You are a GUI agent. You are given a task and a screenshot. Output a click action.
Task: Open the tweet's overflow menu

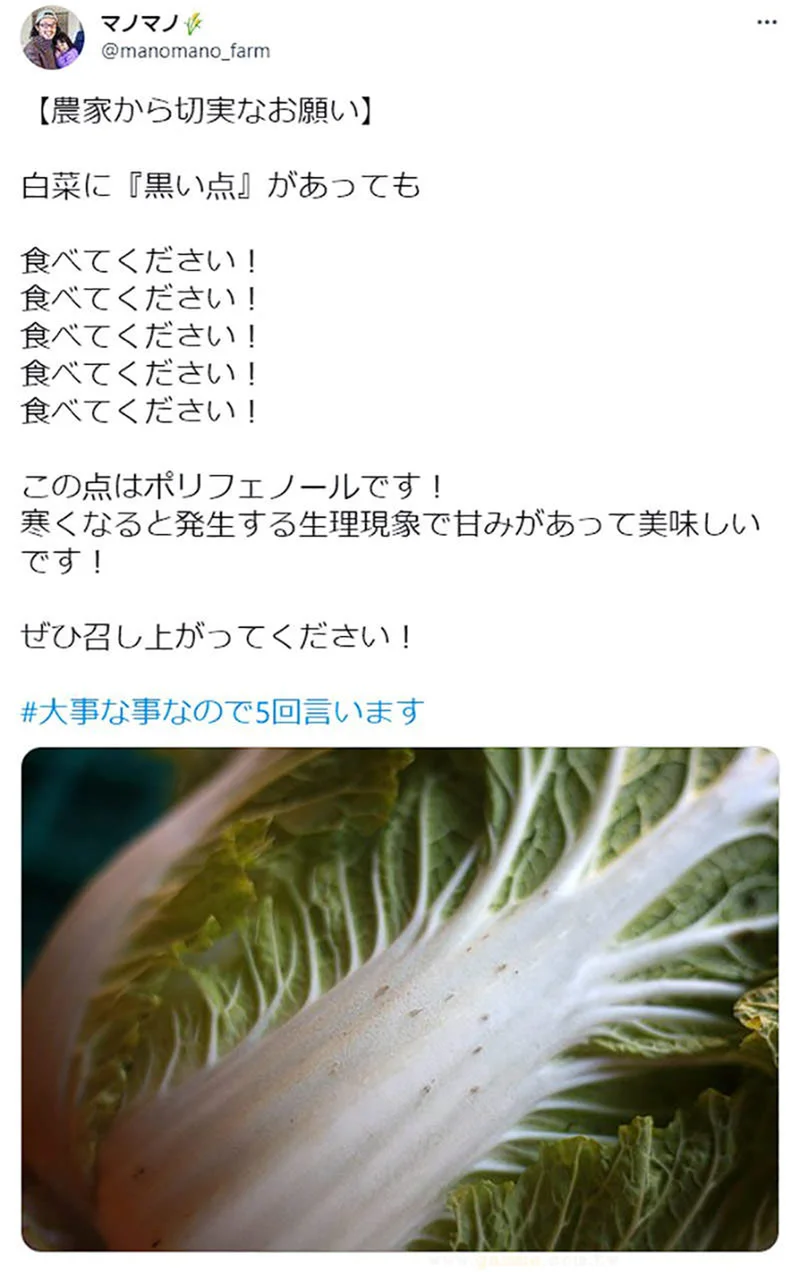point(766,22)
